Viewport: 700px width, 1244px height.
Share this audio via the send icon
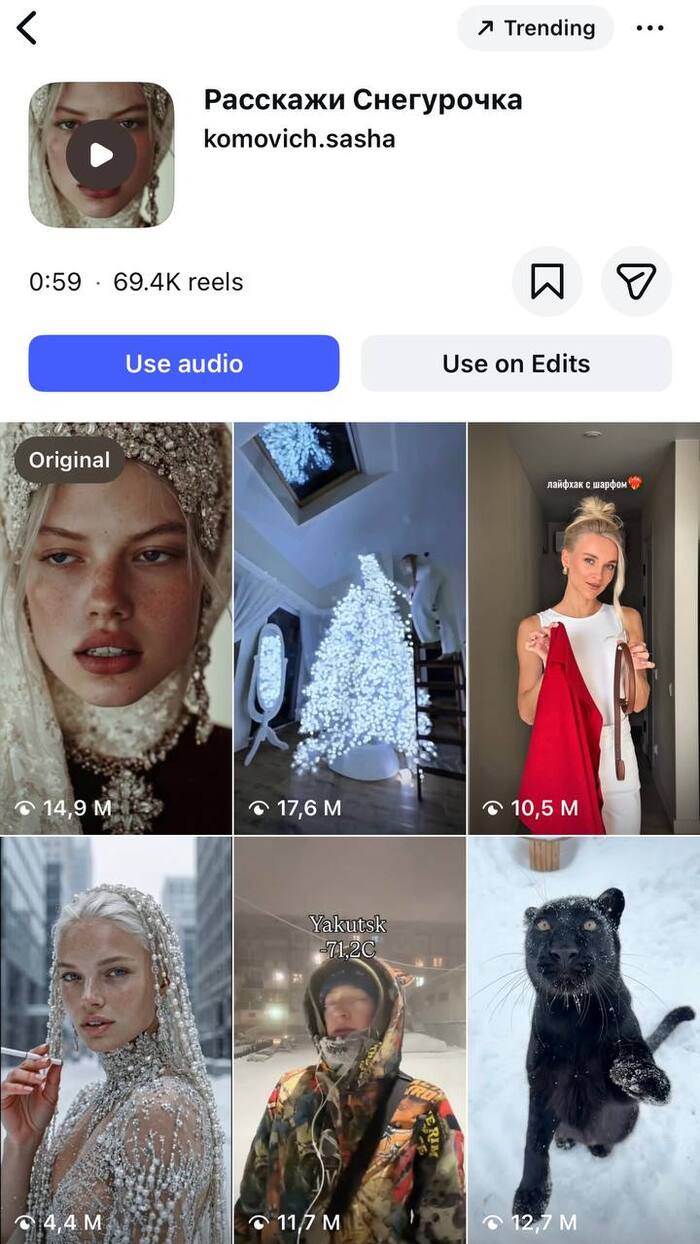[636, 282]
